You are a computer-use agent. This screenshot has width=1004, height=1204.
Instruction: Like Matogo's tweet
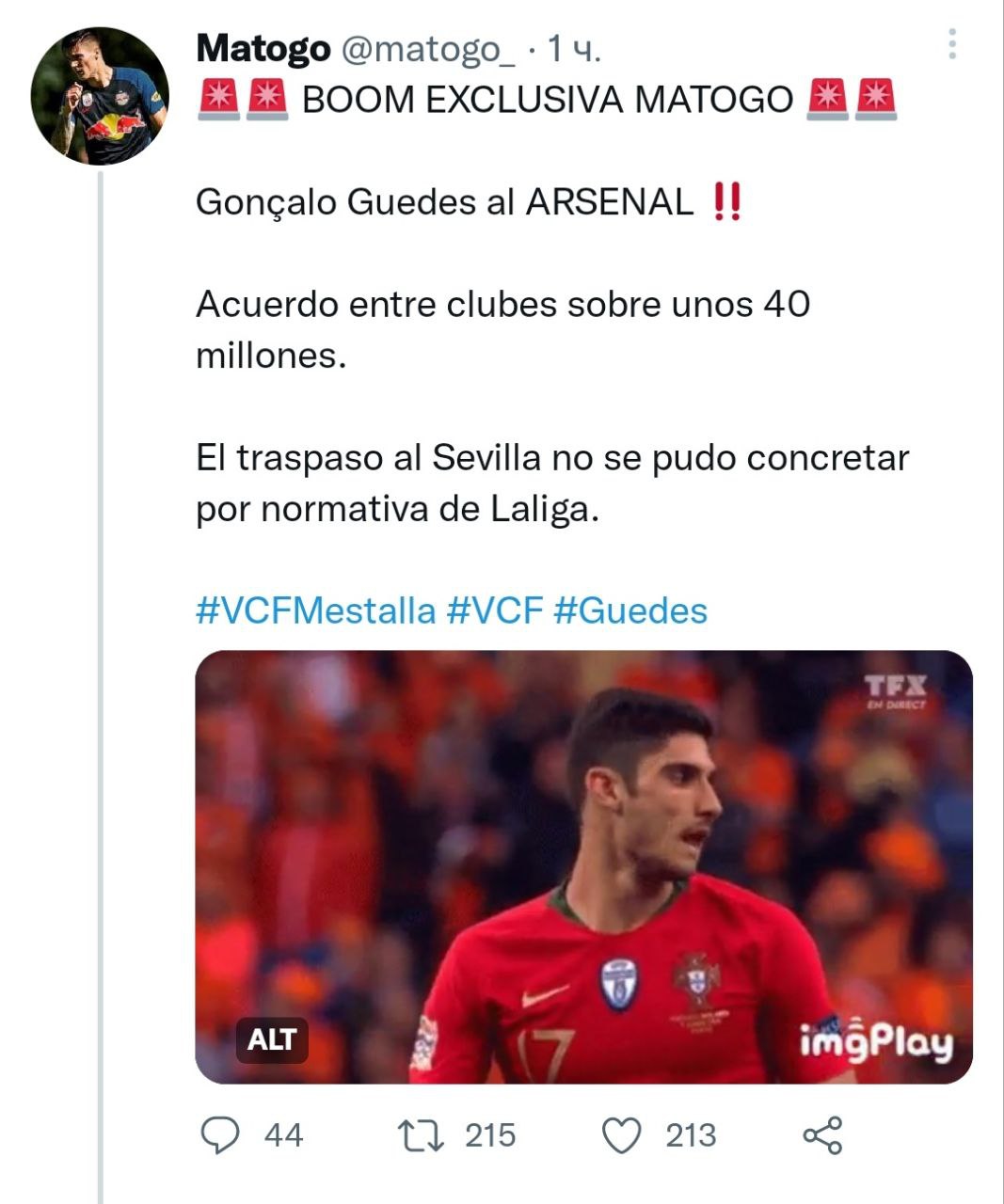621,1135
